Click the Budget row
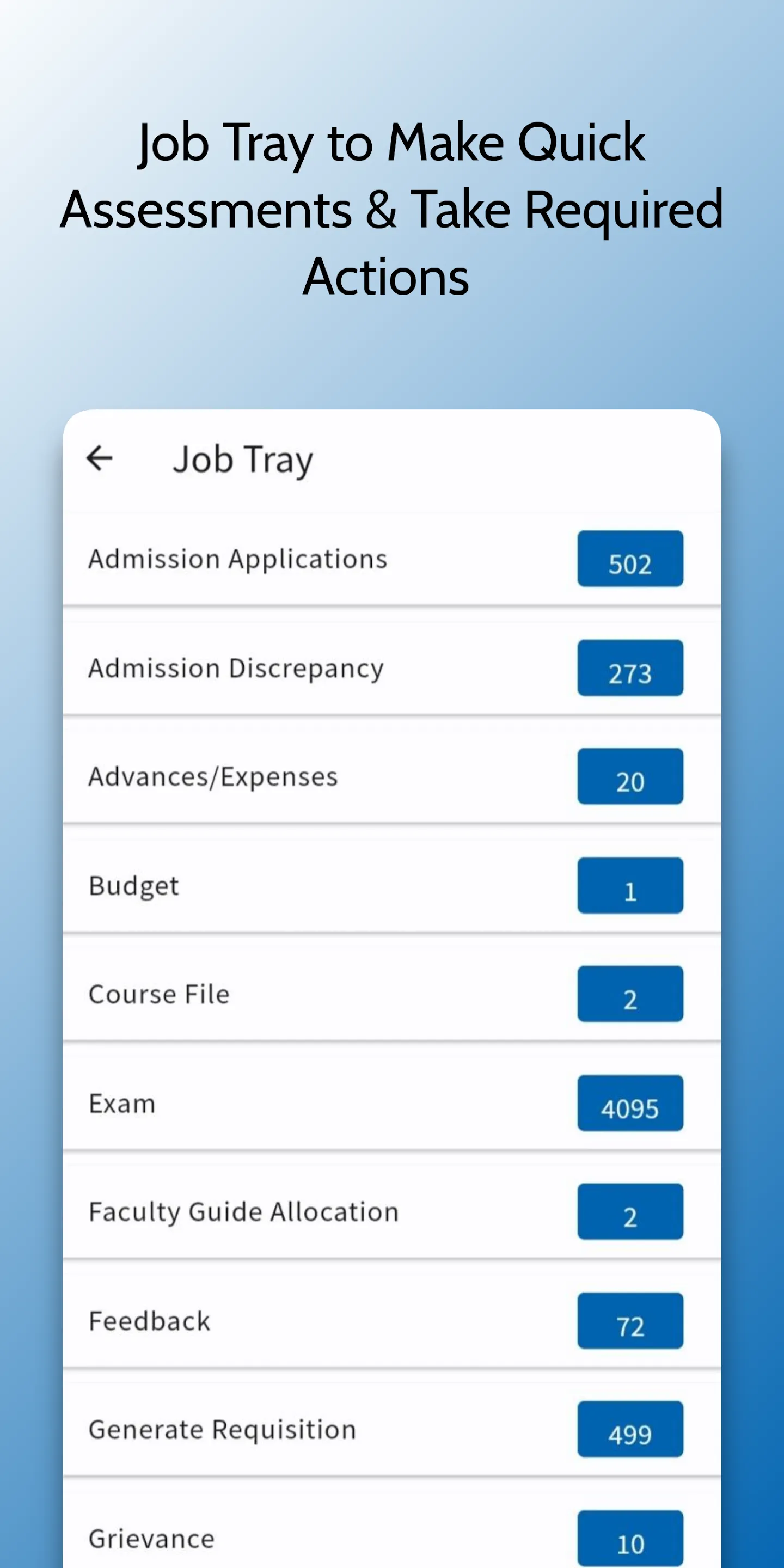Screen dimensions: 784x1568 click(134, 886)
